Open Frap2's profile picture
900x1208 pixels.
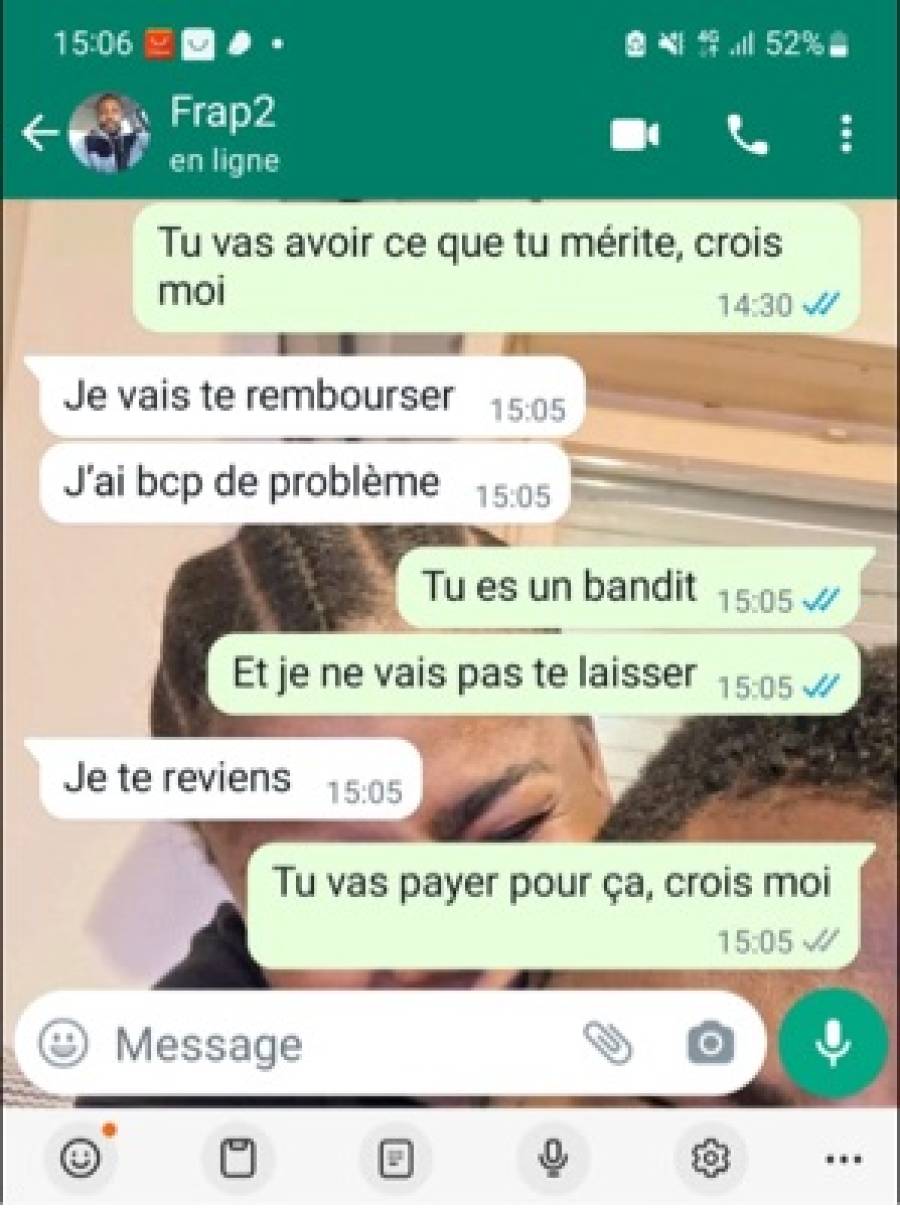pos(108,133)
